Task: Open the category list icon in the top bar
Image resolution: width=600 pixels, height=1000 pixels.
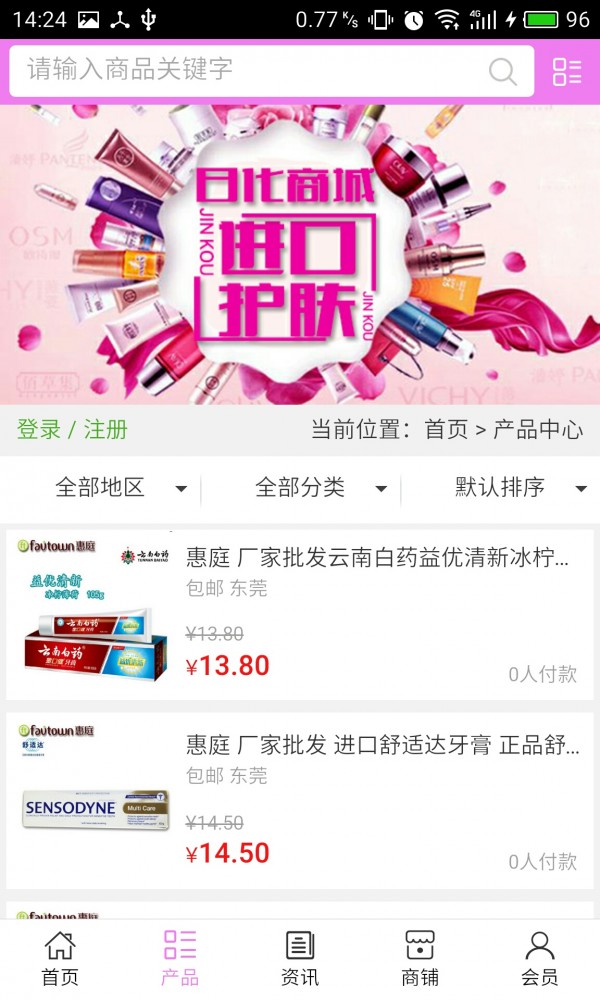Action: (567, 71)
